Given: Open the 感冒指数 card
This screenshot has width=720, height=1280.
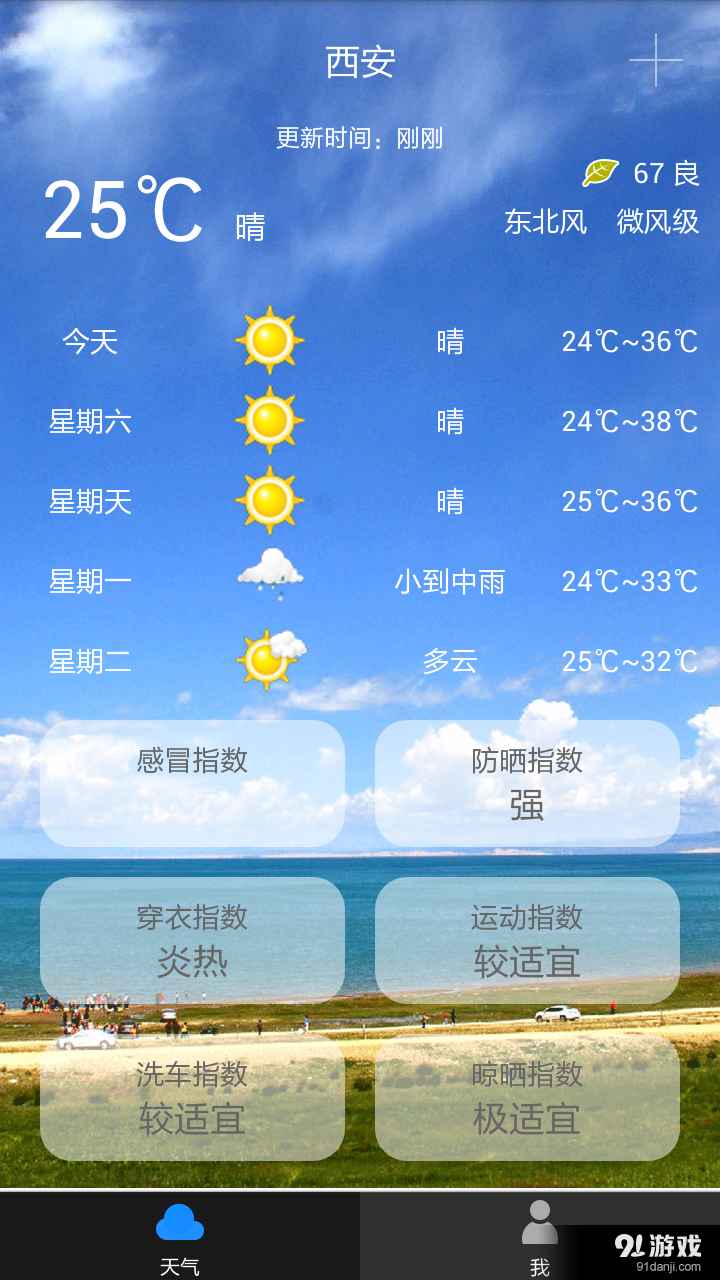Looking at the screenshot, I should coord(192,783).
